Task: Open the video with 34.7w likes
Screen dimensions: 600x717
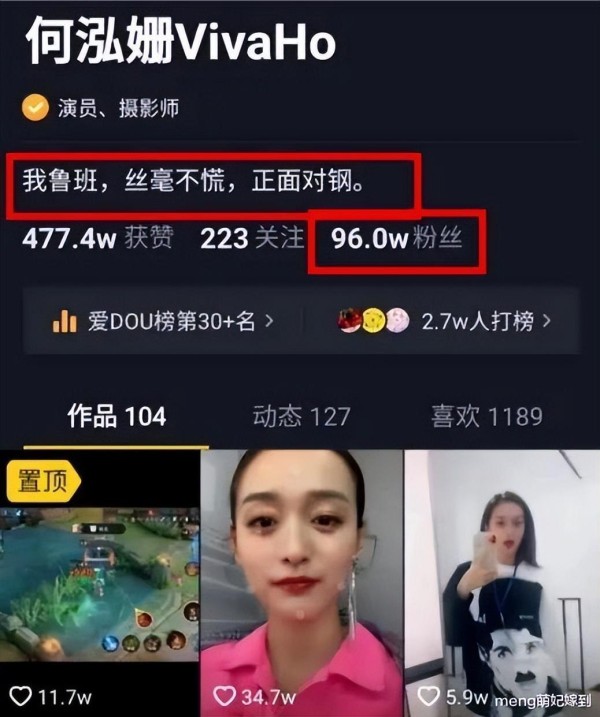Action: coord(301,580)
